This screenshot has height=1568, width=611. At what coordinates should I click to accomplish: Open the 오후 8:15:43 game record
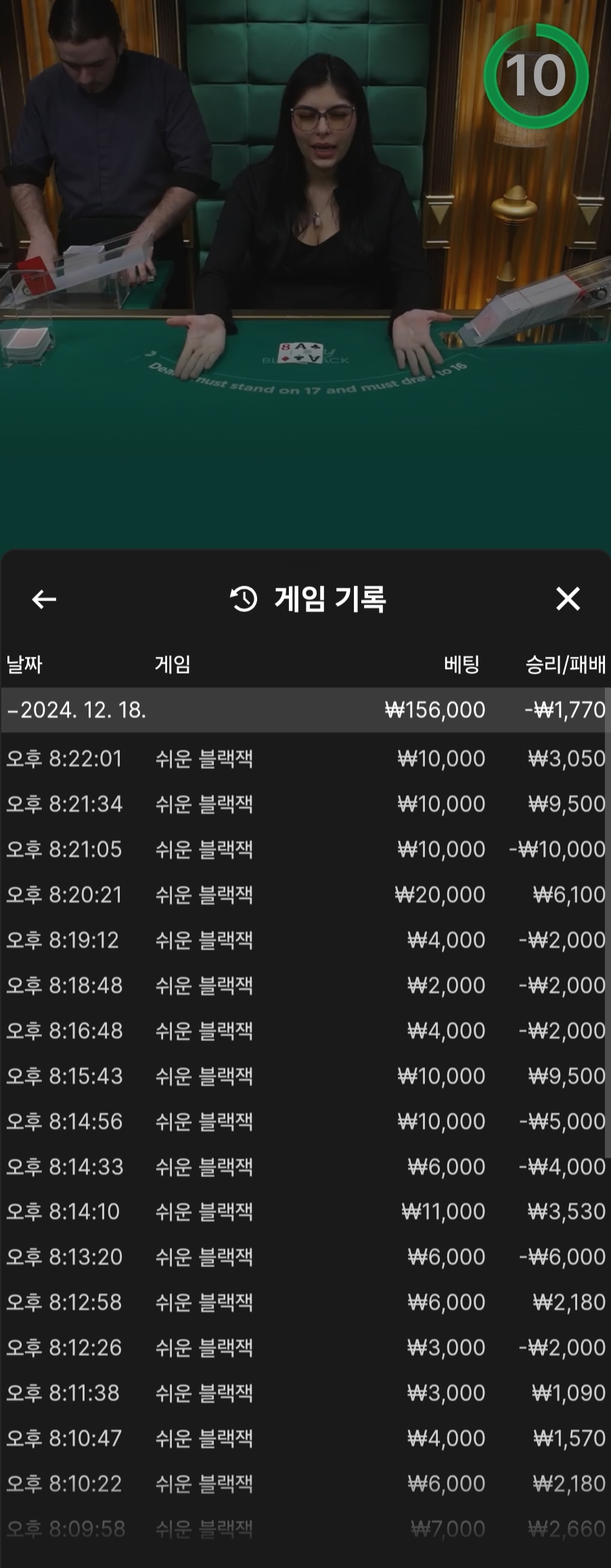(x=304, y=1076)
